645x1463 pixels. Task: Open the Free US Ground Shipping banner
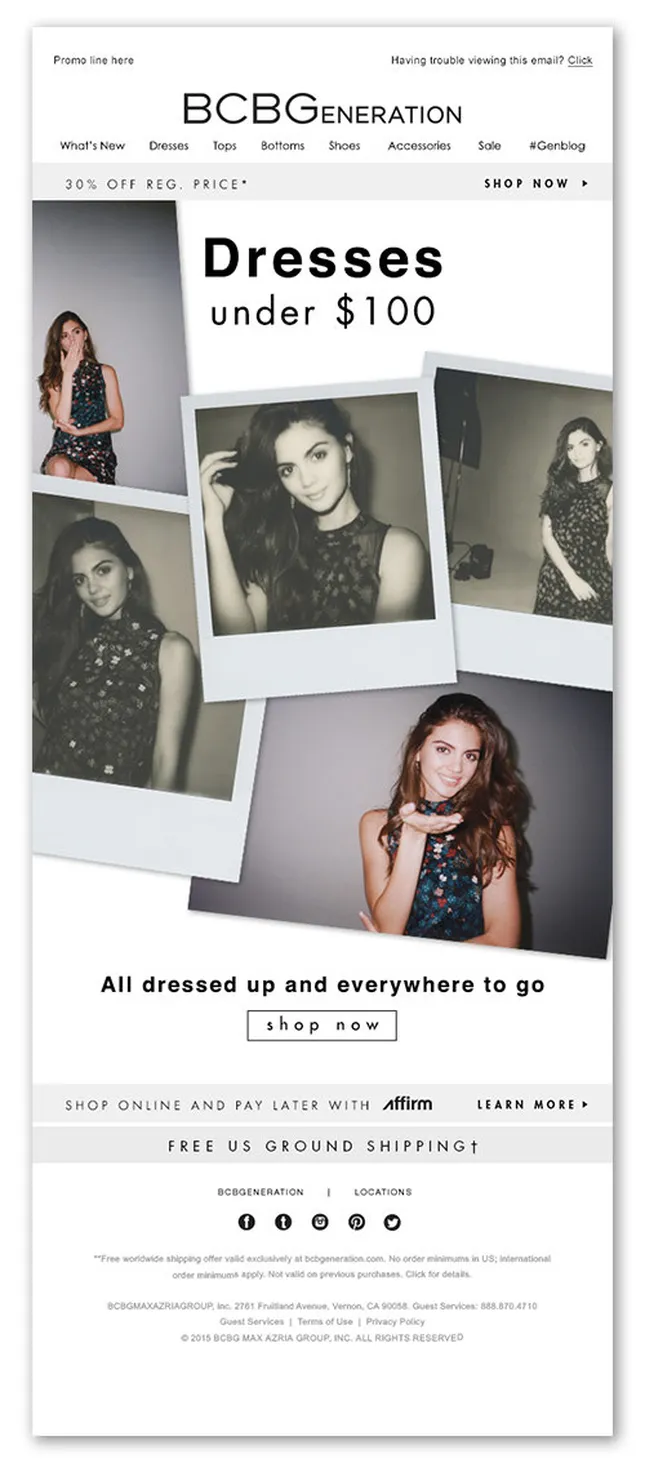(322, 1146)
